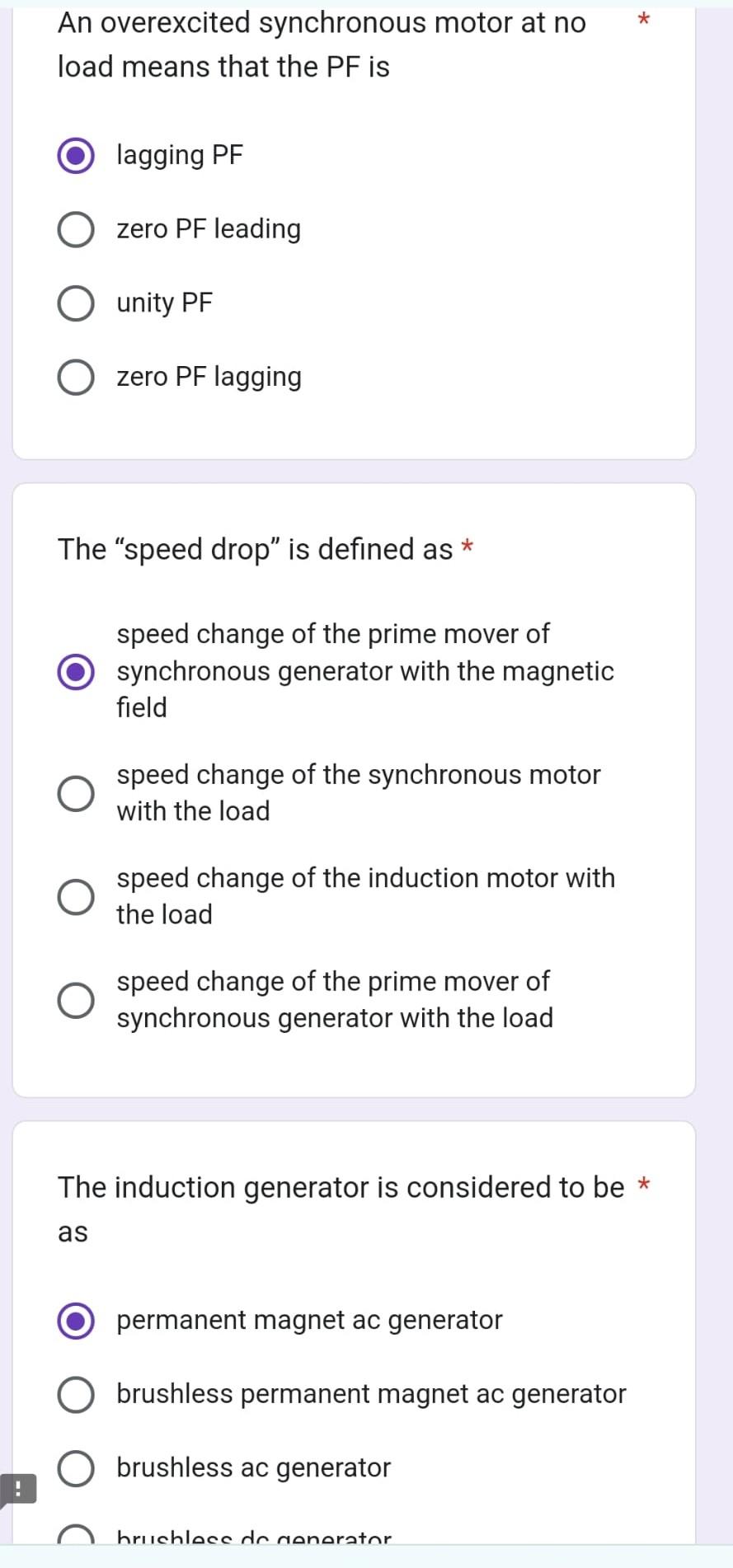Select the "zero PF leading" option
The height and width of the screenshot is (1568, 733).
[75, 228]
